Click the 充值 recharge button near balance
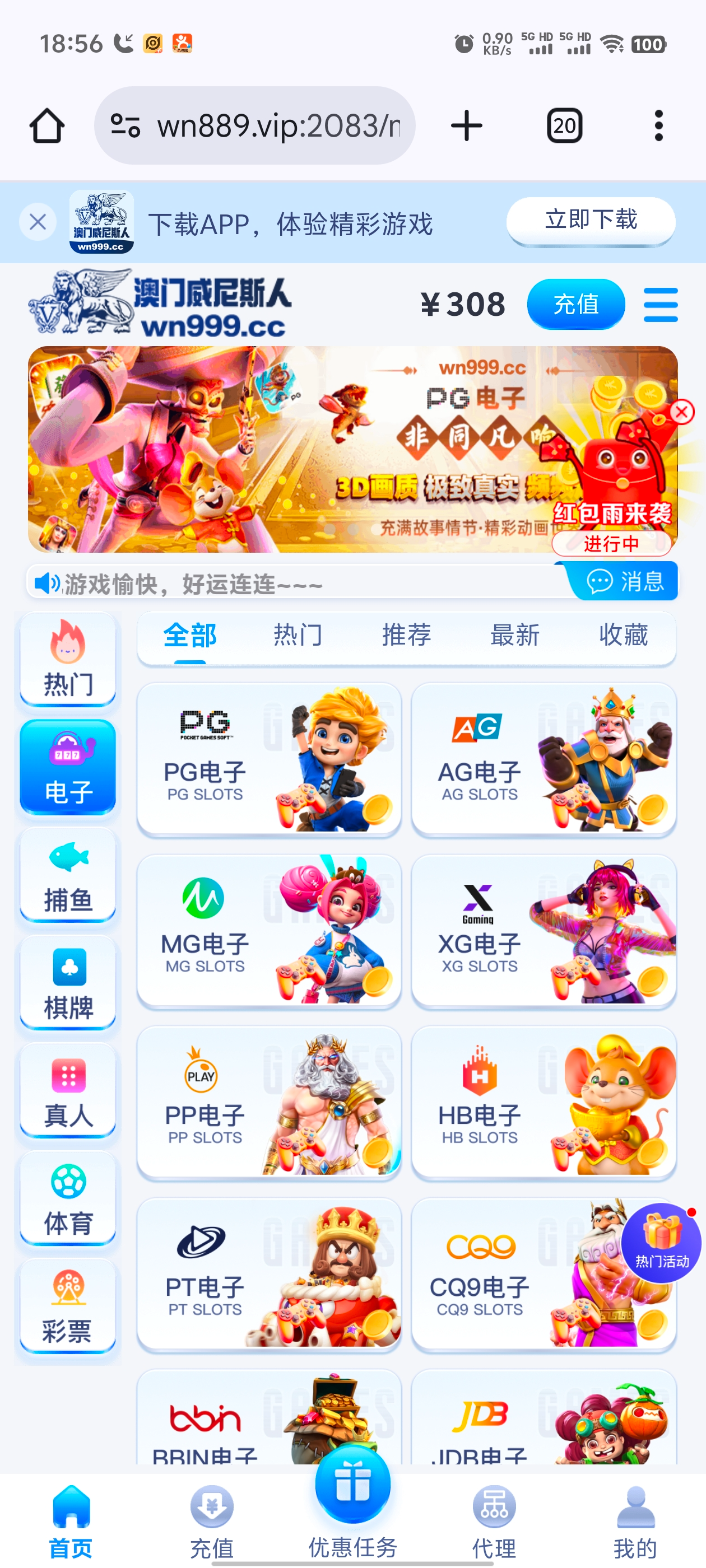 [x=575, y=304]
